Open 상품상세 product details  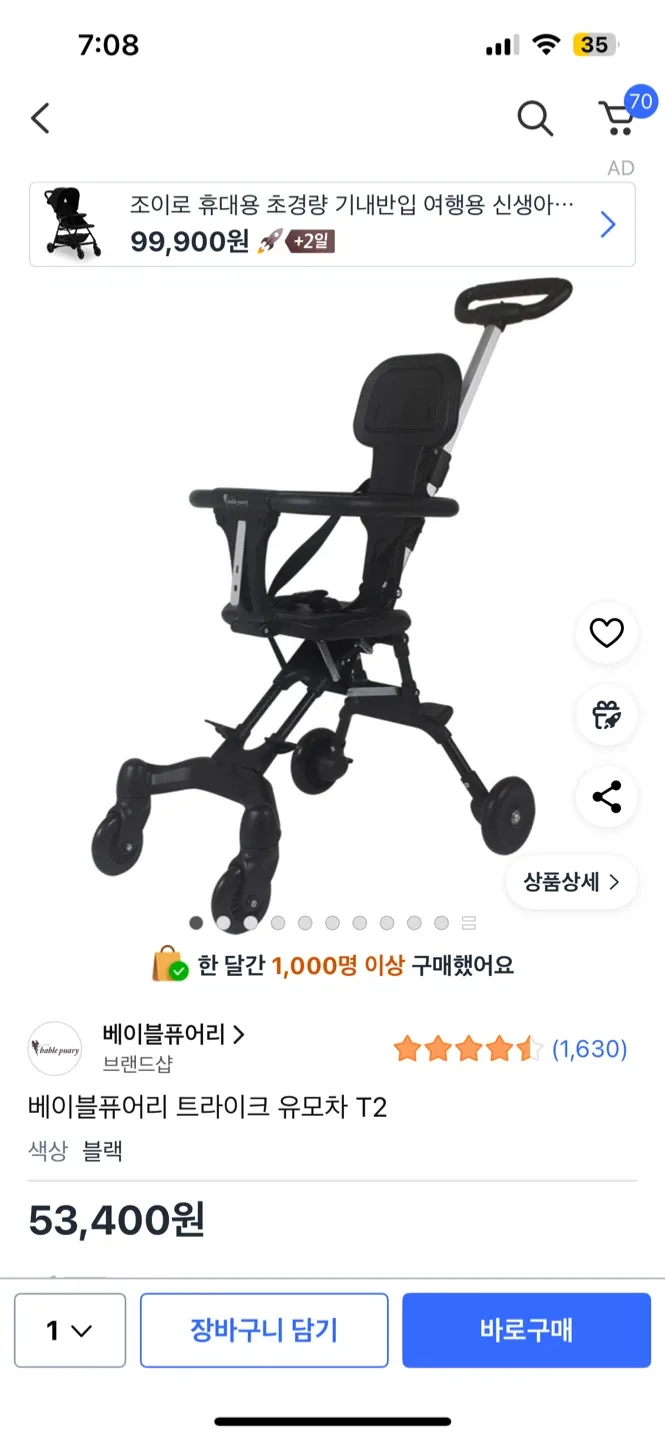(571, 882)
